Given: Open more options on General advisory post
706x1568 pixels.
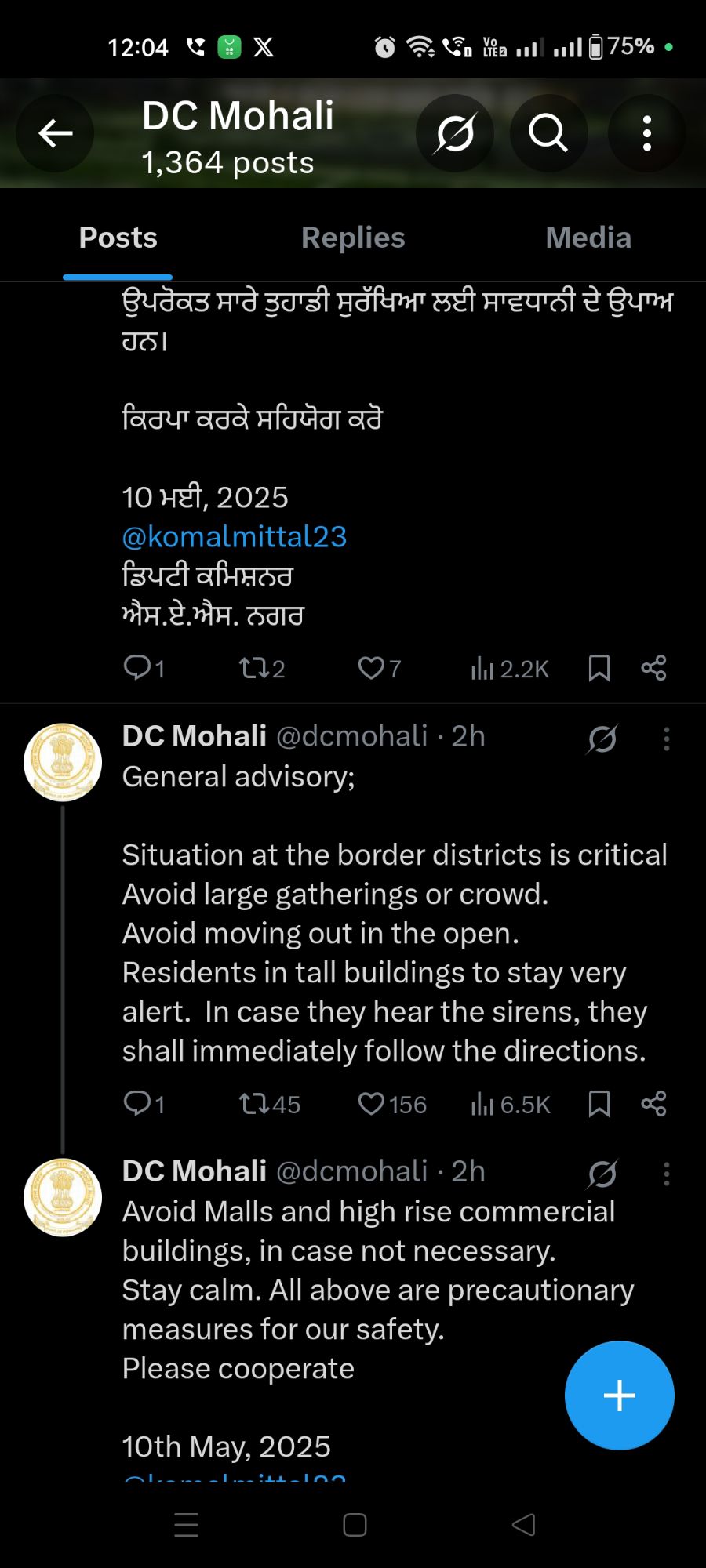Looking at the screenshot, I should (667, 739).
